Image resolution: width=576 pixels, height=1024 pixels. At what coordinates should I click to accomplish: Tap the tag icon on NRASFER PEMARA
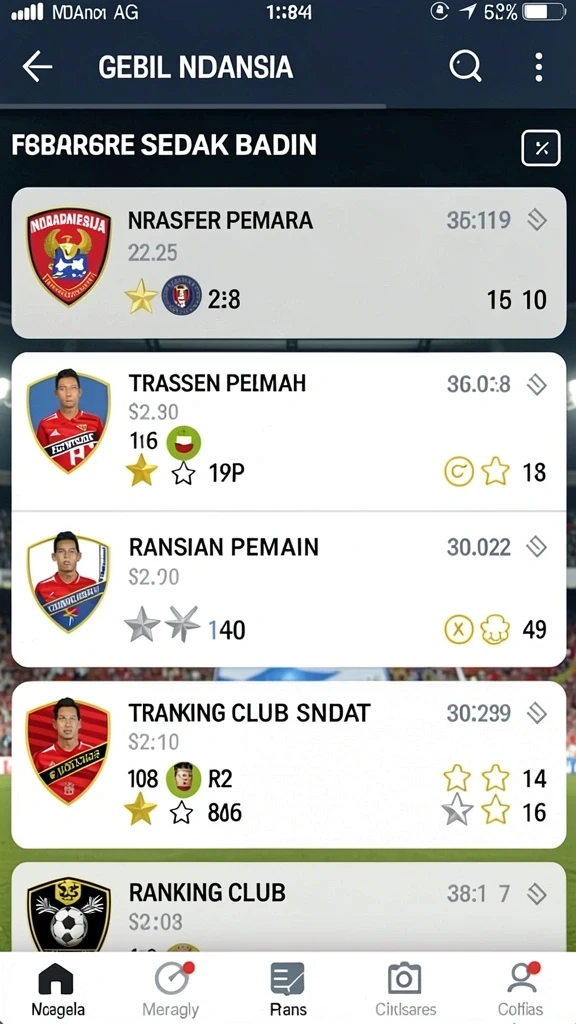(x=537, y=220)
